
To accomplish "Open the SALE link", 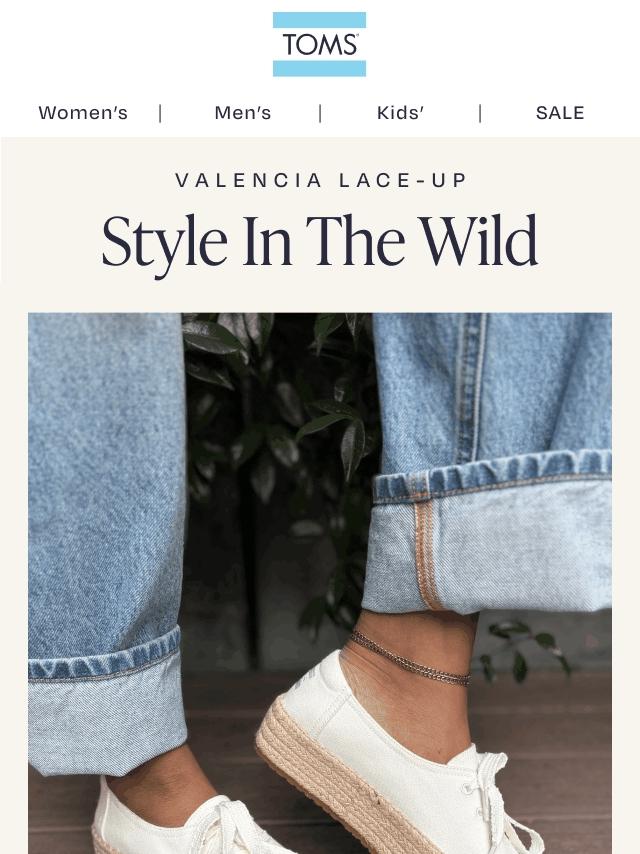I will pyautogui.click(x=560, y=113).
